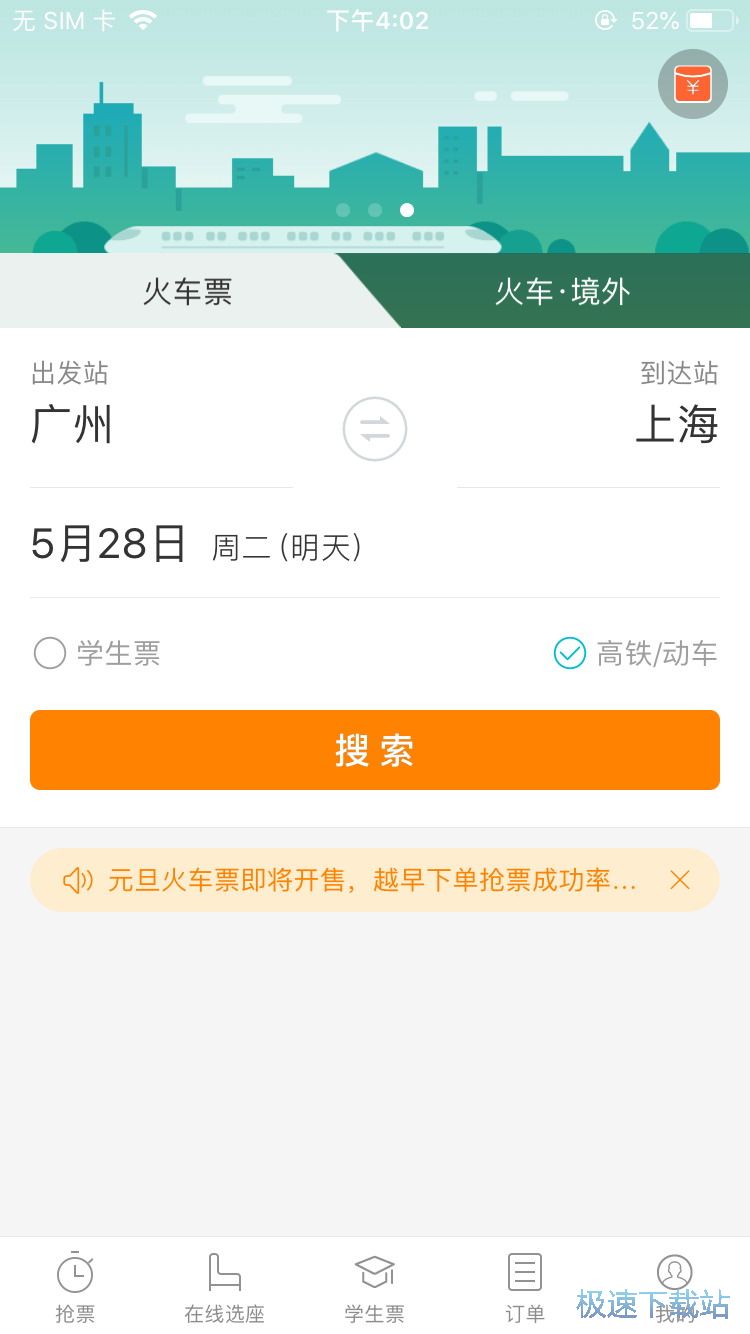Tap the orange 搜索 button
This screenshot has height=1334, width=750.
click(374, 750)
